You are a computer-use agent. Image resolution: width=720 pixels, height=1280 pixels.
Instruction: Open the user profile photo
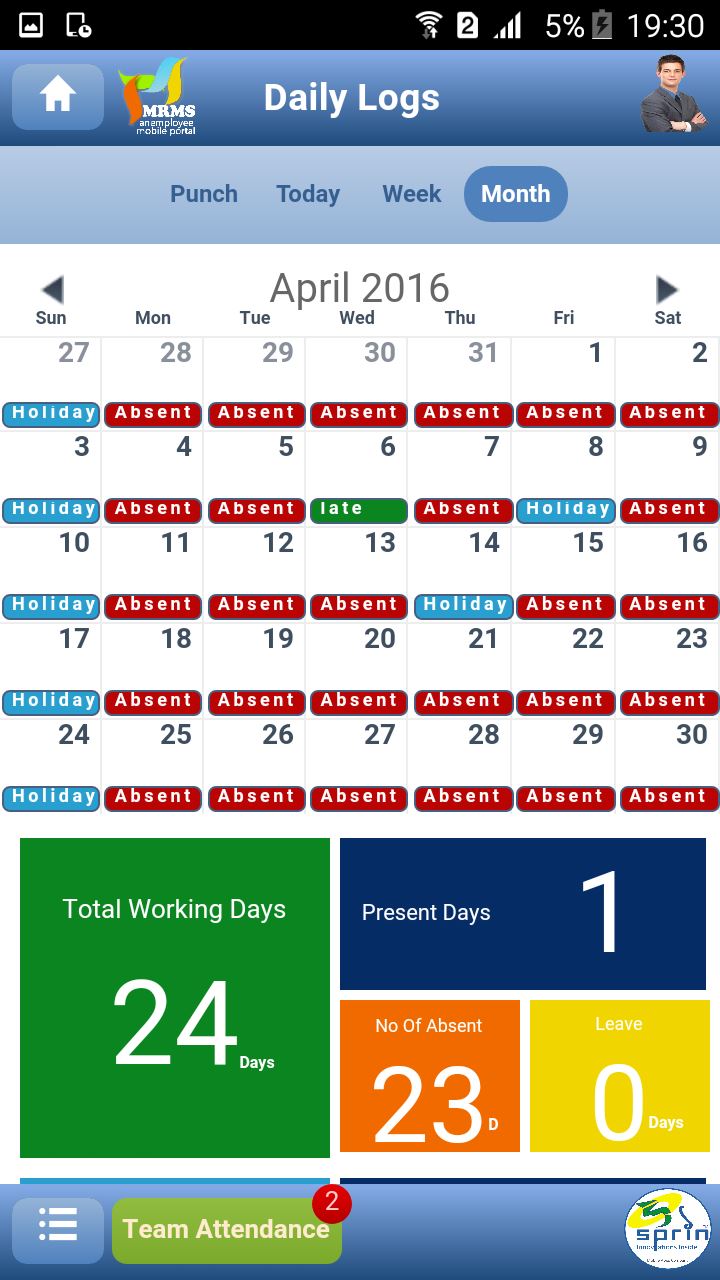[674, 95]
